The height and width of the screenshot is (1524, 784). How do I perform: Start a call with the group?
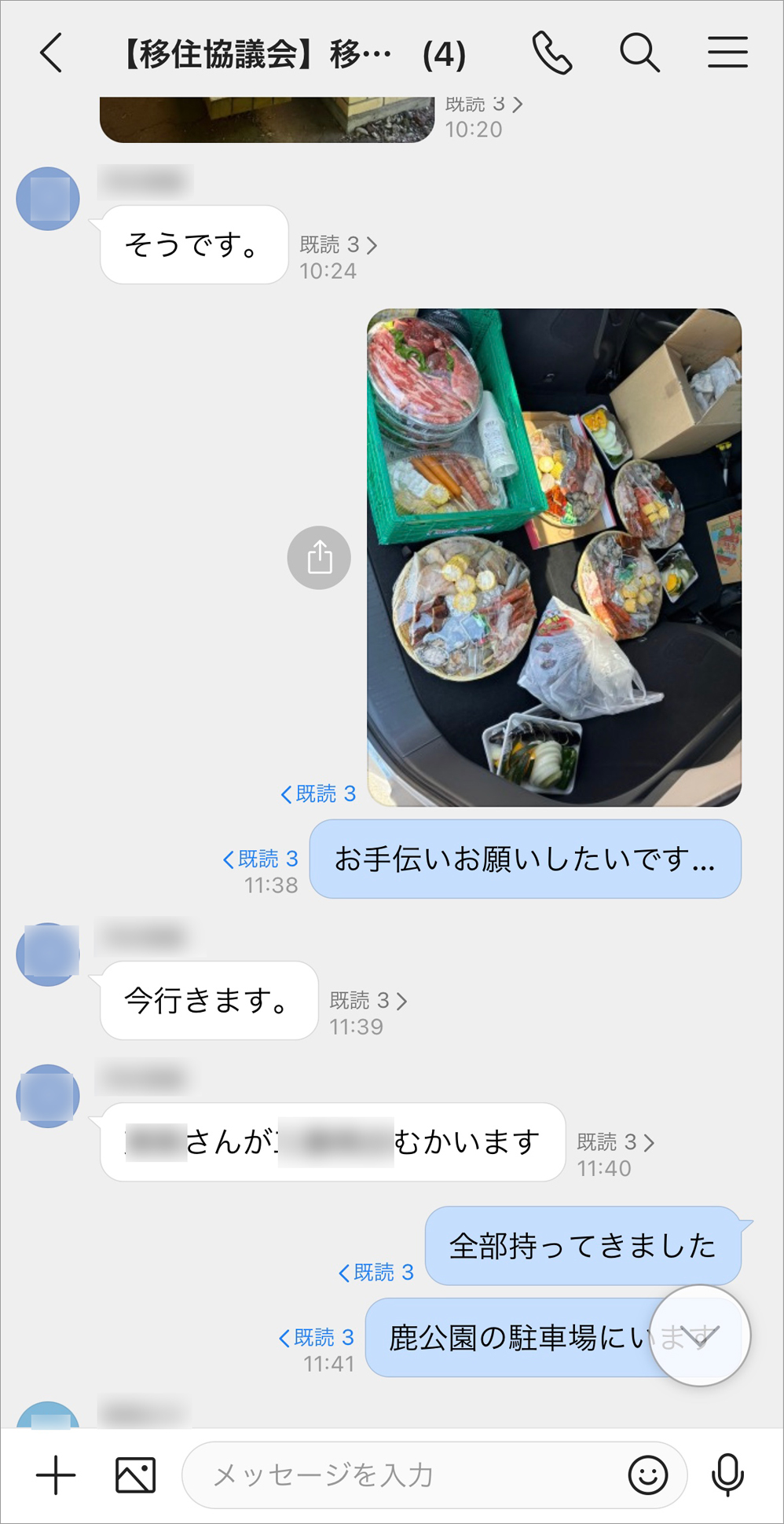[552, 53]
